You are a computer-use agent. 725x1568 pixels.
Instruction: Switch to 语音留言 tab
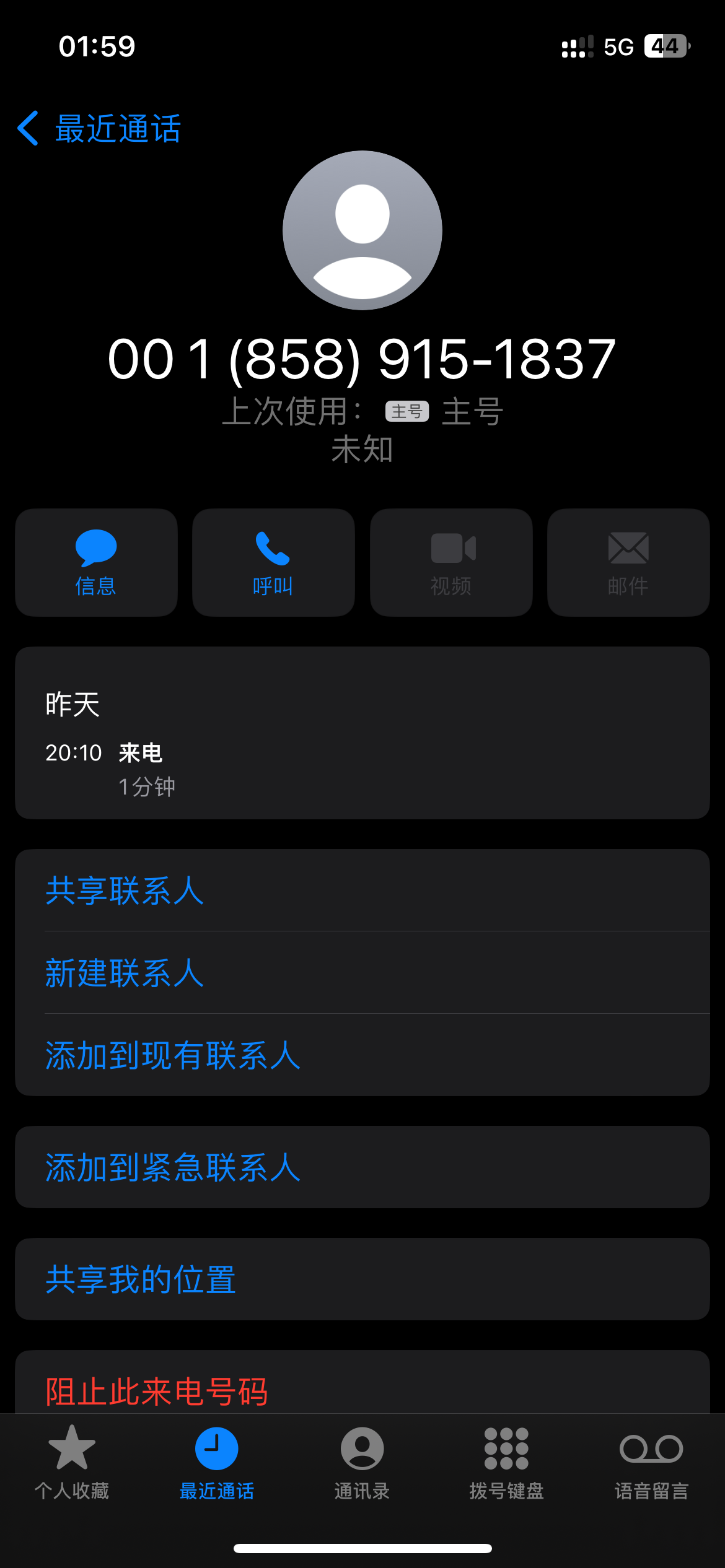[x=651, y=1463]
